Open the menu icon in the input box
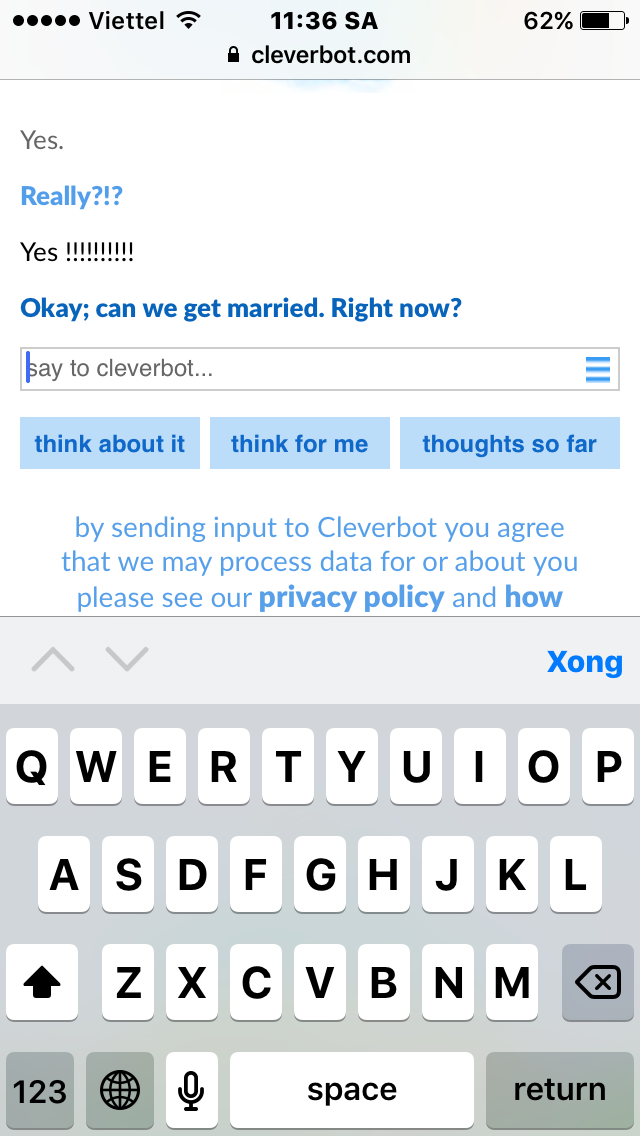 pos(598,369)
